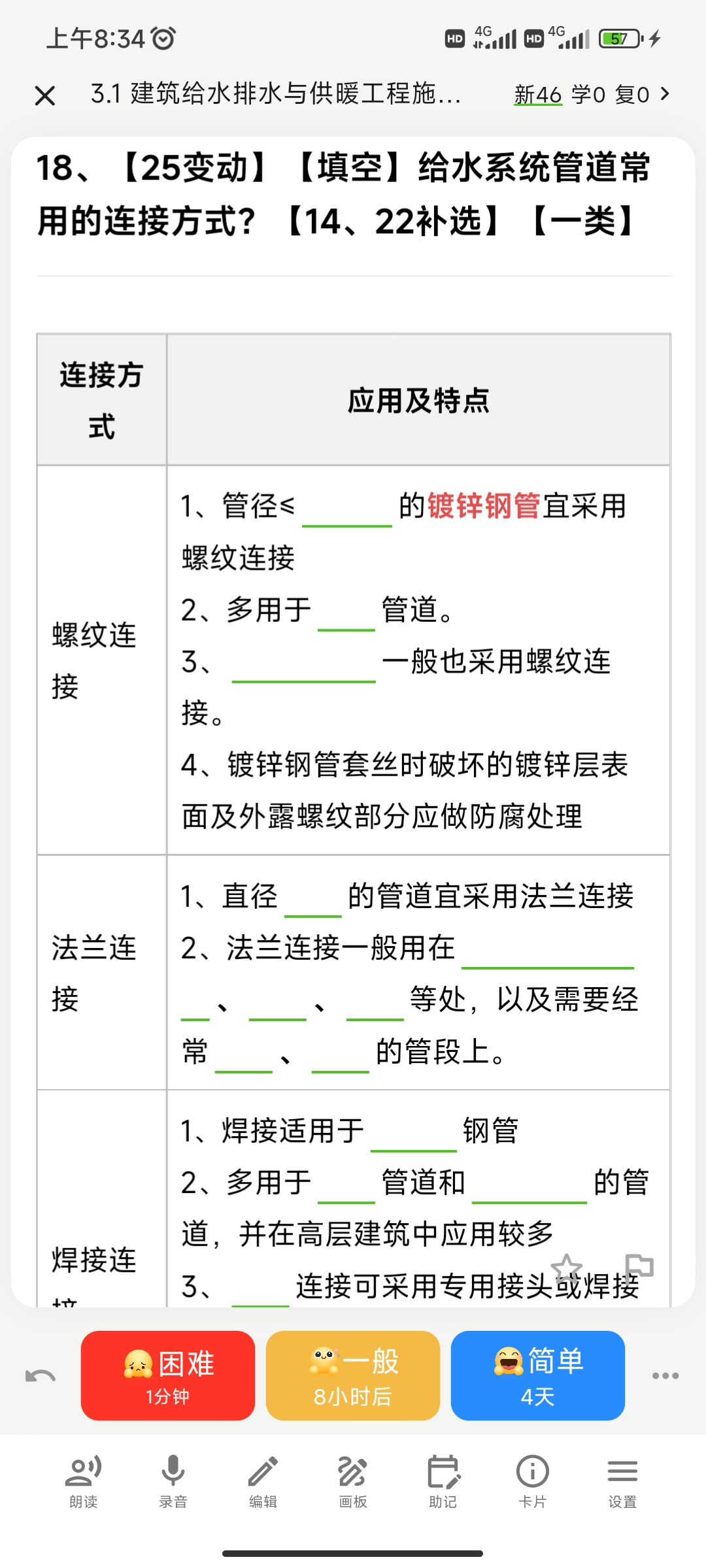This screenshot has height=1568, width=706.
Task: Flag this flashcard
Action: tap(639, 1269)
